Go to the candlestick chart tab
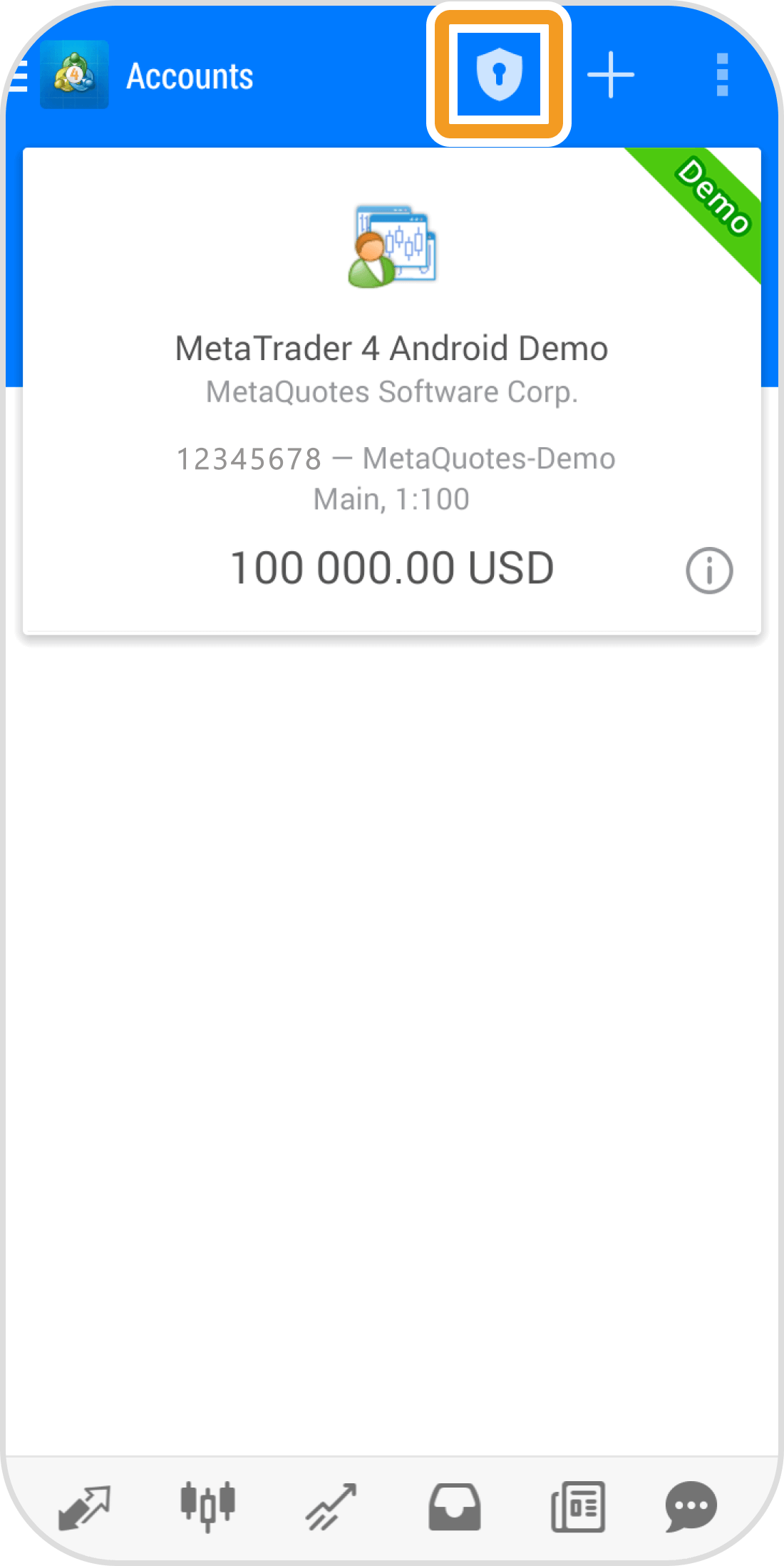Screen dimensions: 784x1566 click(207, 1506)
